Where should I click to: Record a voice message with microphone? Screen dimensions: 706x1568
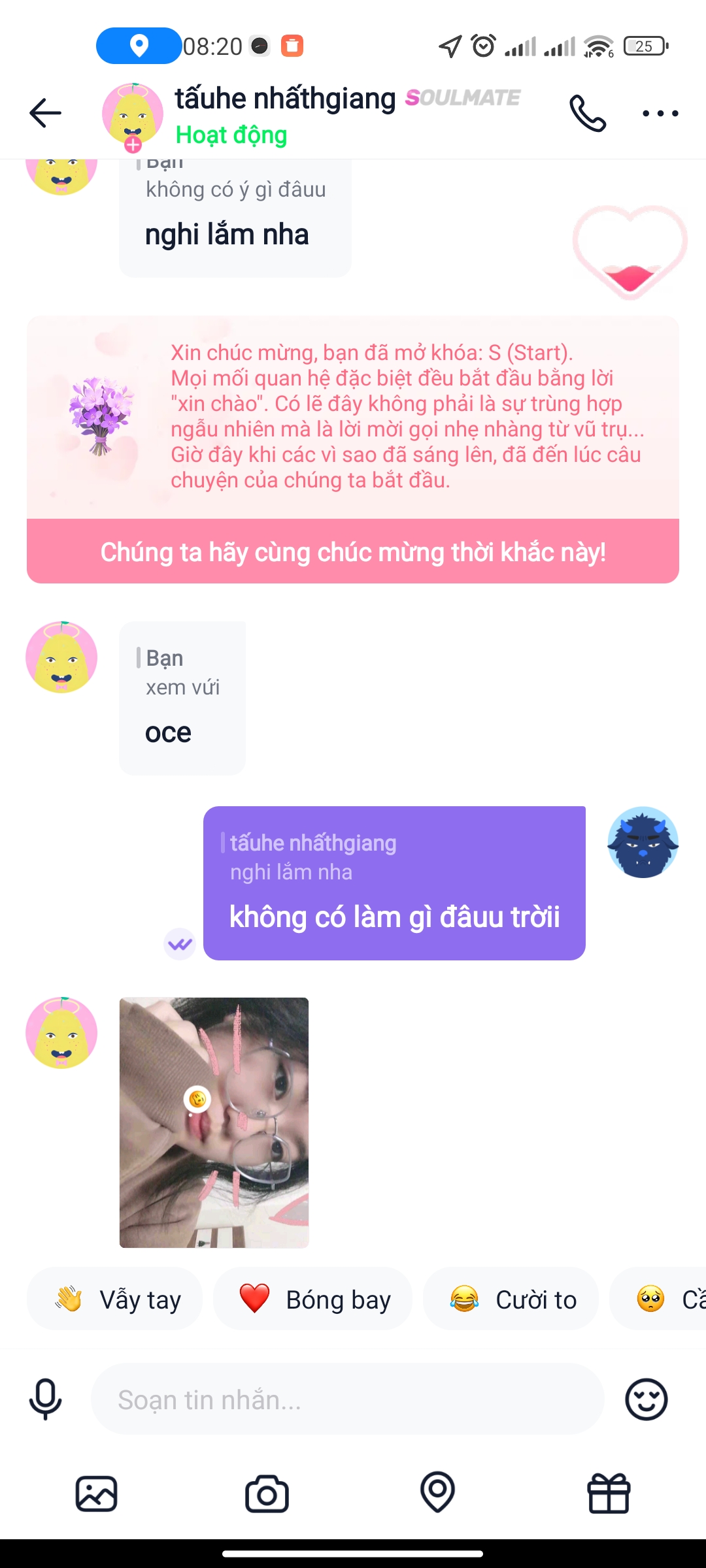tap(46, 1399)
